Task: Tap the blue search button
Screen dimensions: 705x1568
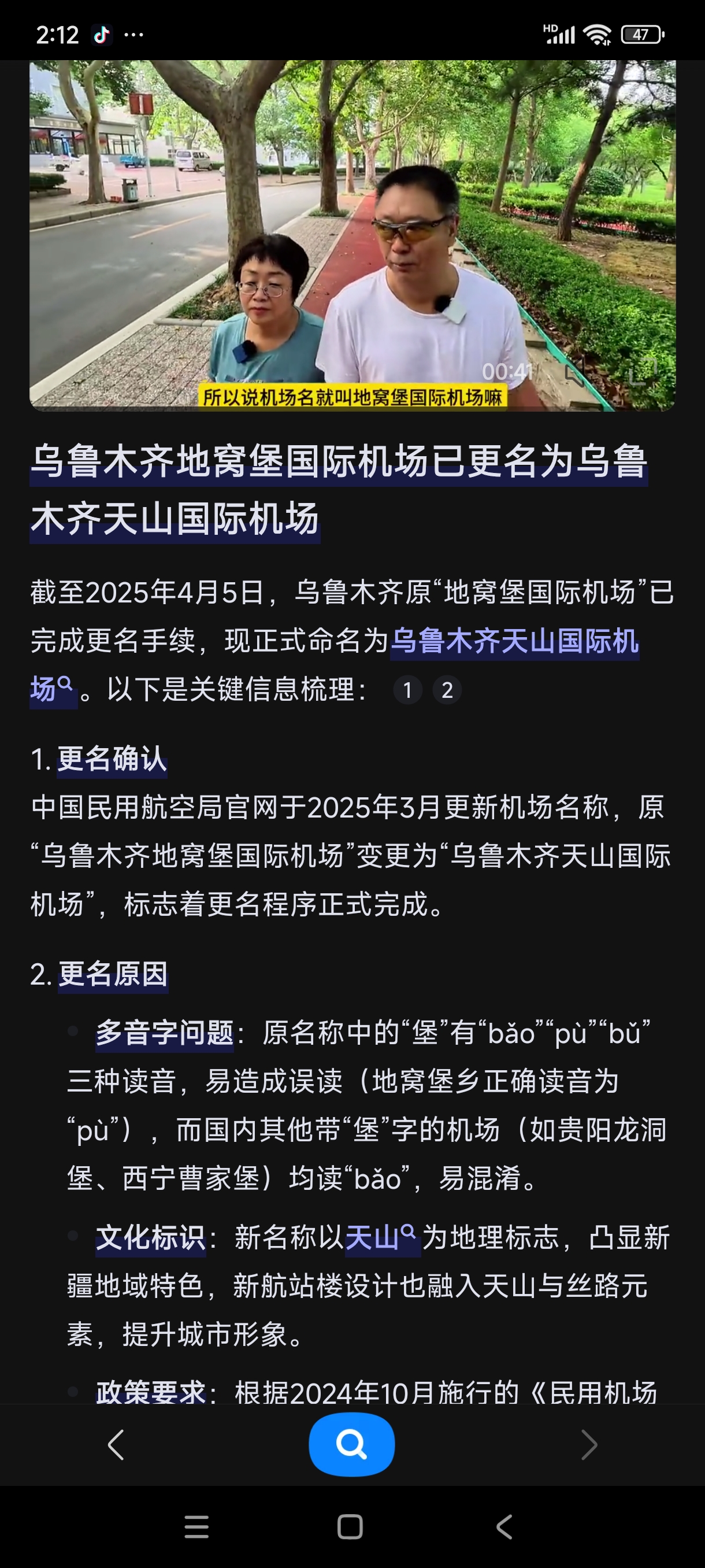Action: point(351,1444)
